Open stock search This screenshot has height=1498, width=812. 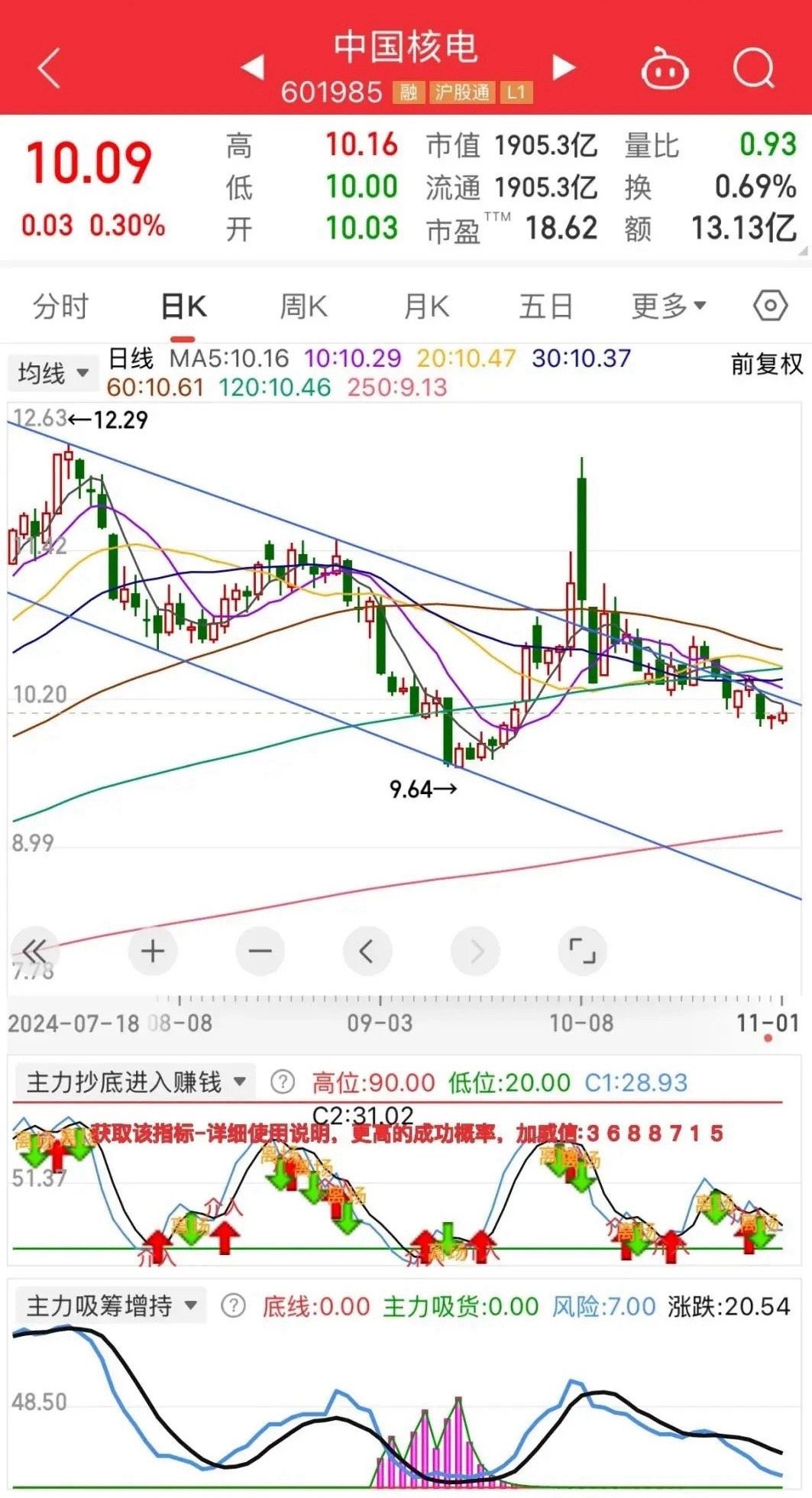coord(754,68)
